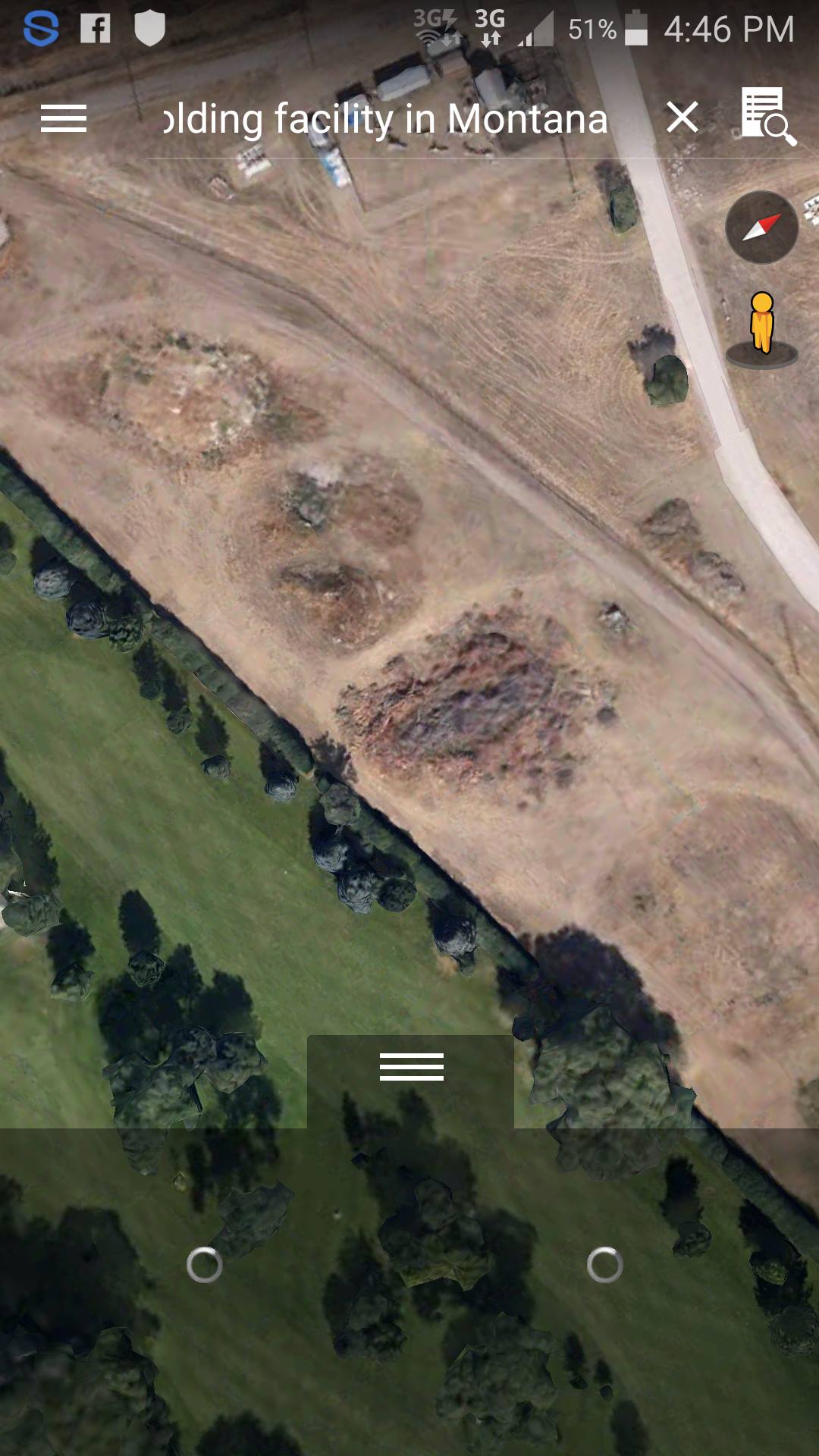
Task: Open the search results list
Action: 767,117
